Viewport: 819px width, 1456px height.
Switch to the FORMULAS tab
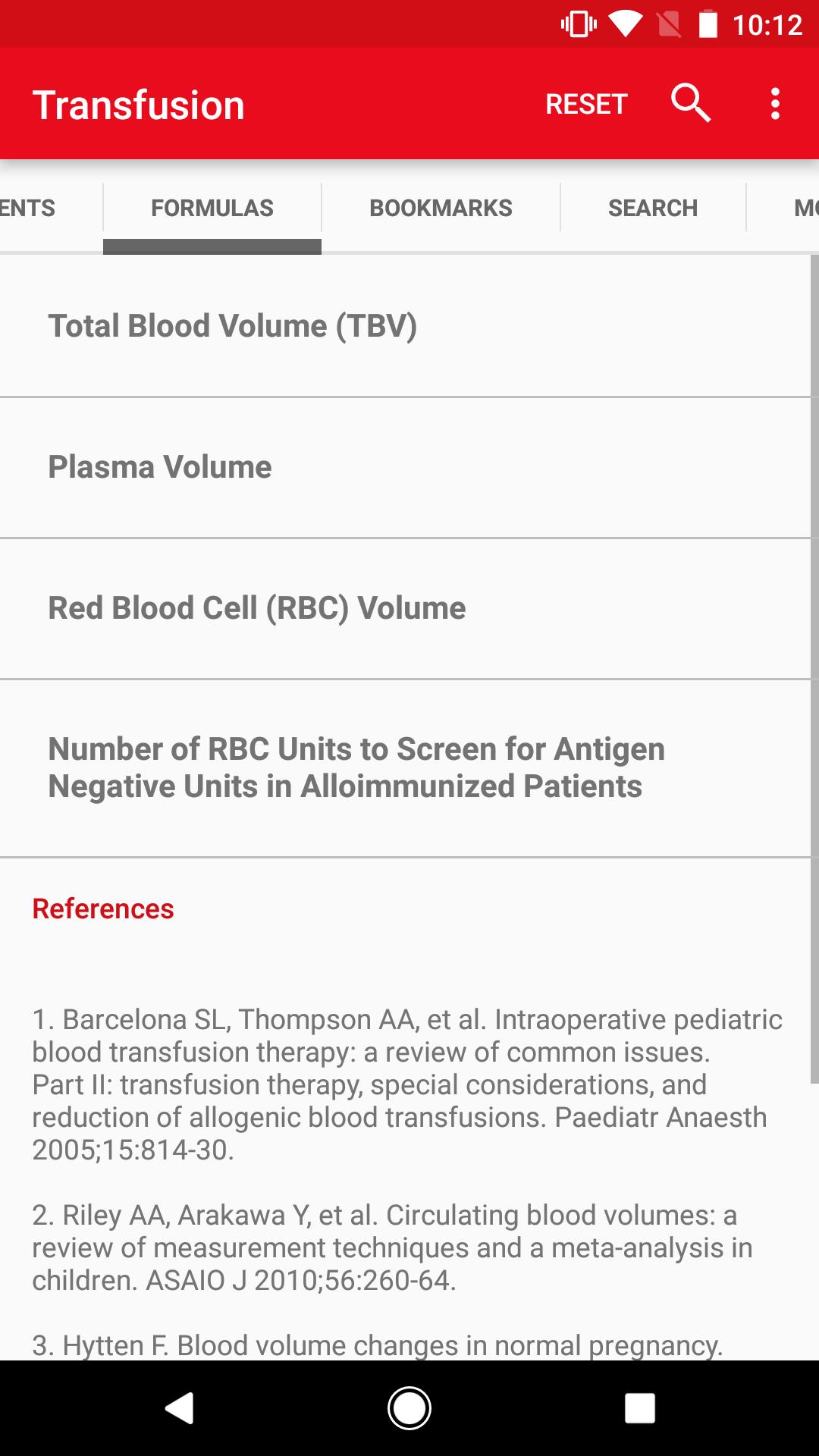212,207
